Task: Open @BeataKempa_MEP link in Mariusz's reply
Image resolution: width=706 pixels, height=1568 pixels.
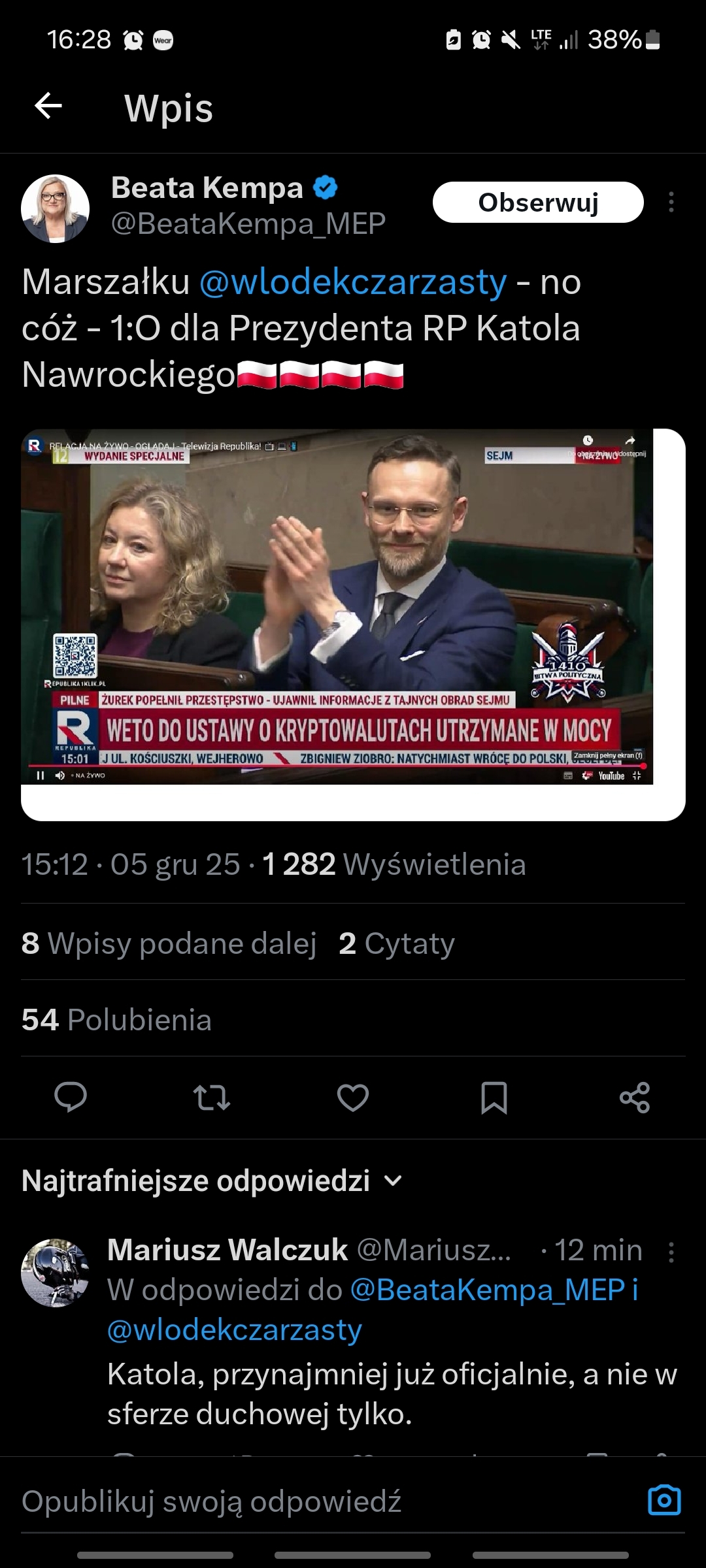Action: [487, 1290]
